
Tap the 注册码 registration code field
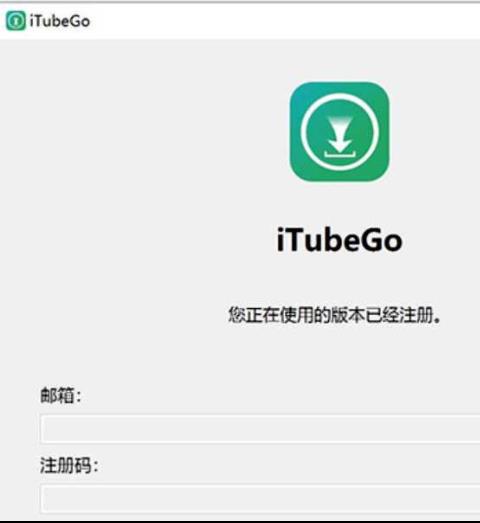260,499
